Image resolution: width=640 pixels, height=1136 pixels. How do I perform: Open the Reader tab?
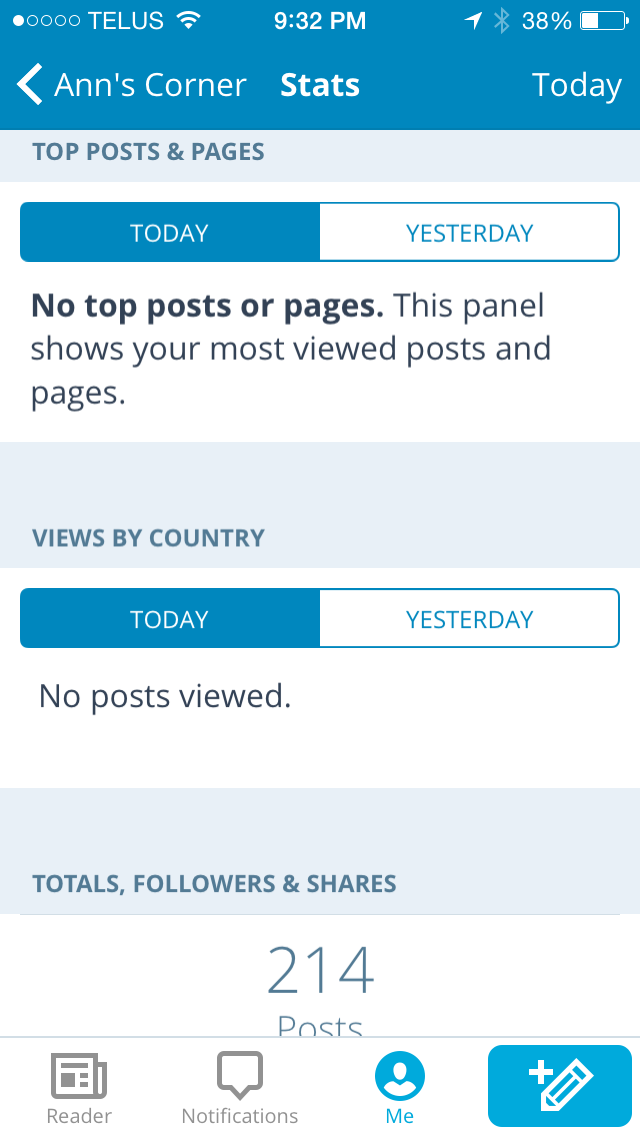click(79, 1088)
